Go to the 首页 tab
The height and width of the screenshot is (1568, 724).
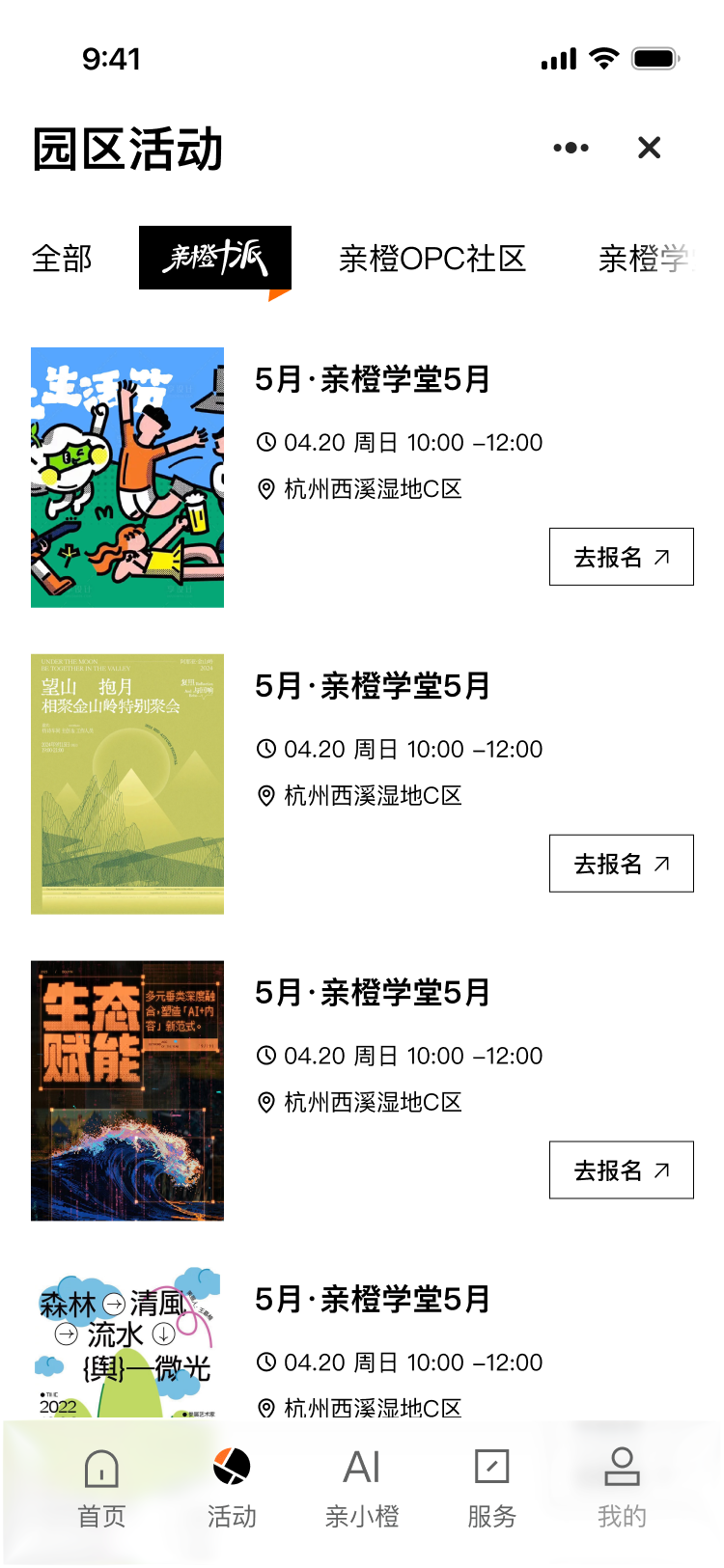[101, 1489]
